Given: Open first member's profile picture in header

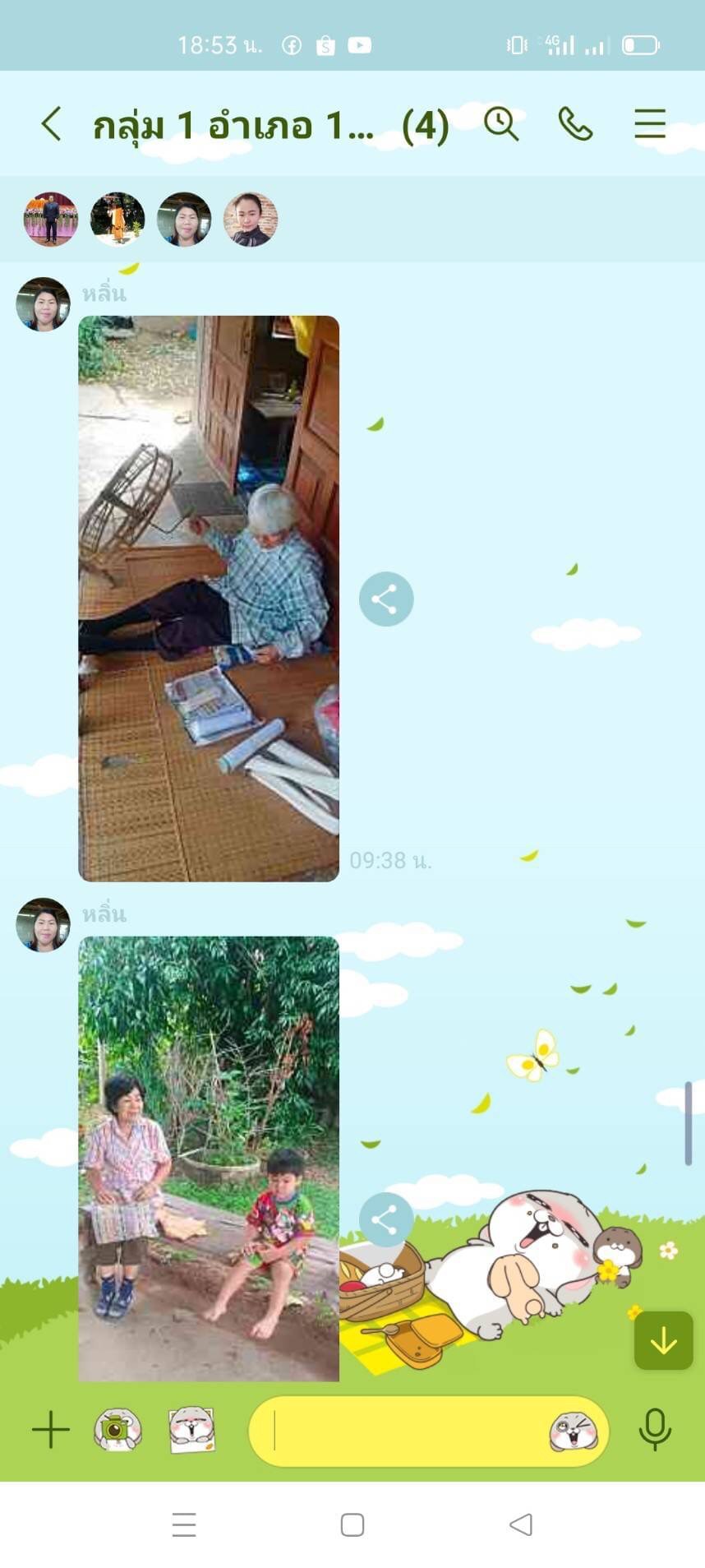Looking at the screenshot, I should (51, 220).
